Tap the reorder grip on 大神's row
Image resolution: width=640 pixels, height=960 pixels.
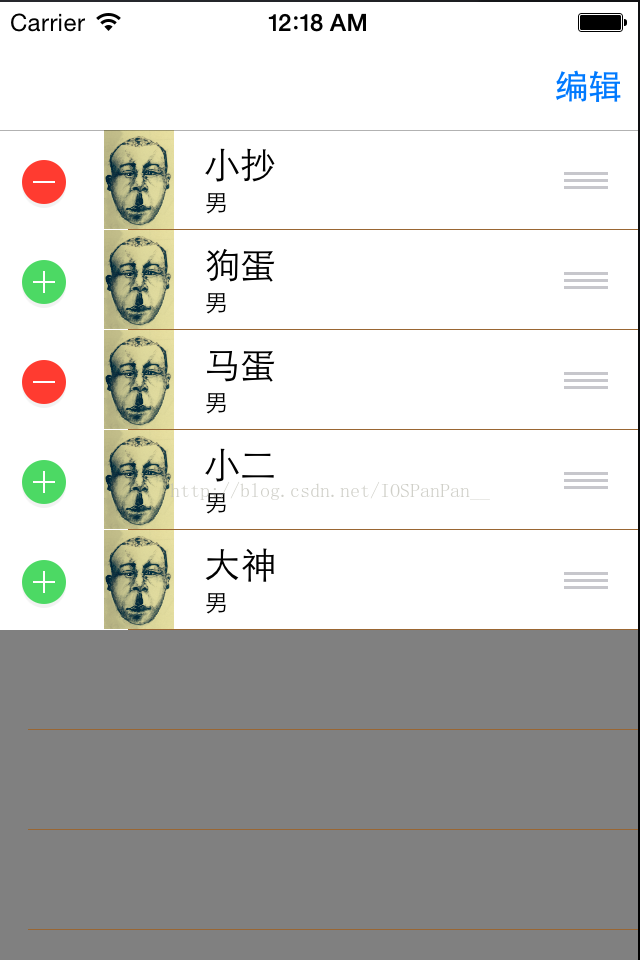tap(586, 580)
